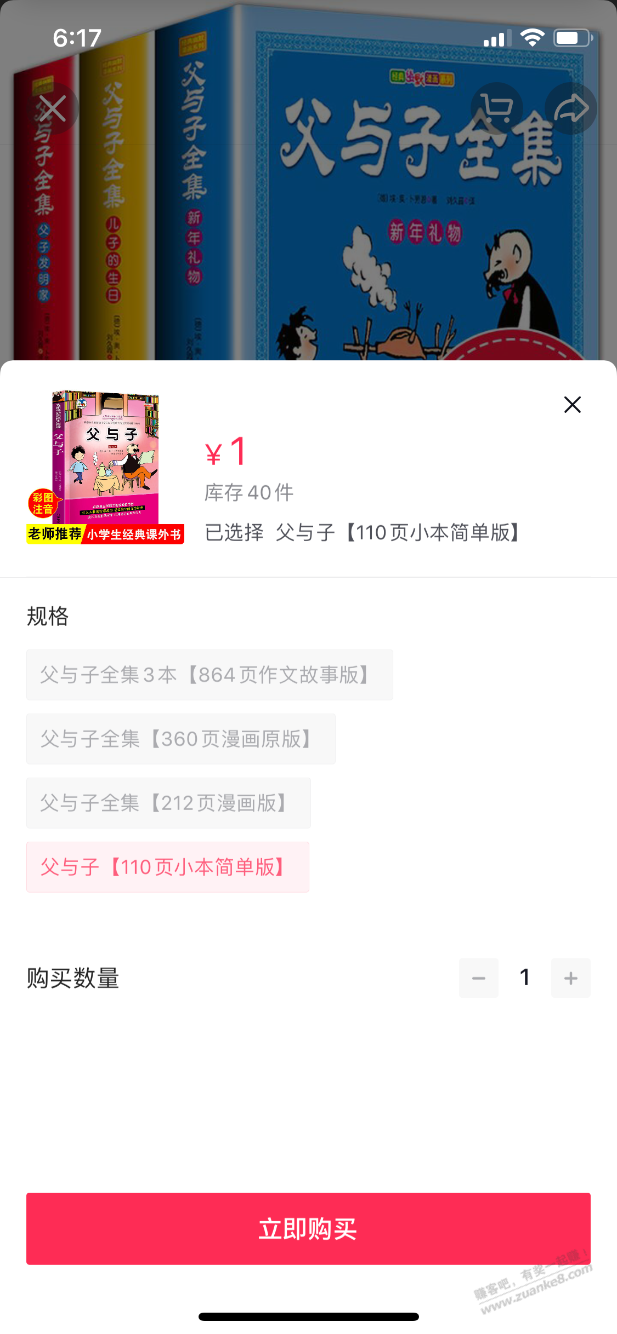Close the specification selection sheet
Image resolution: width=617 pixels, height=1334 pixels.
click(572, 405)
